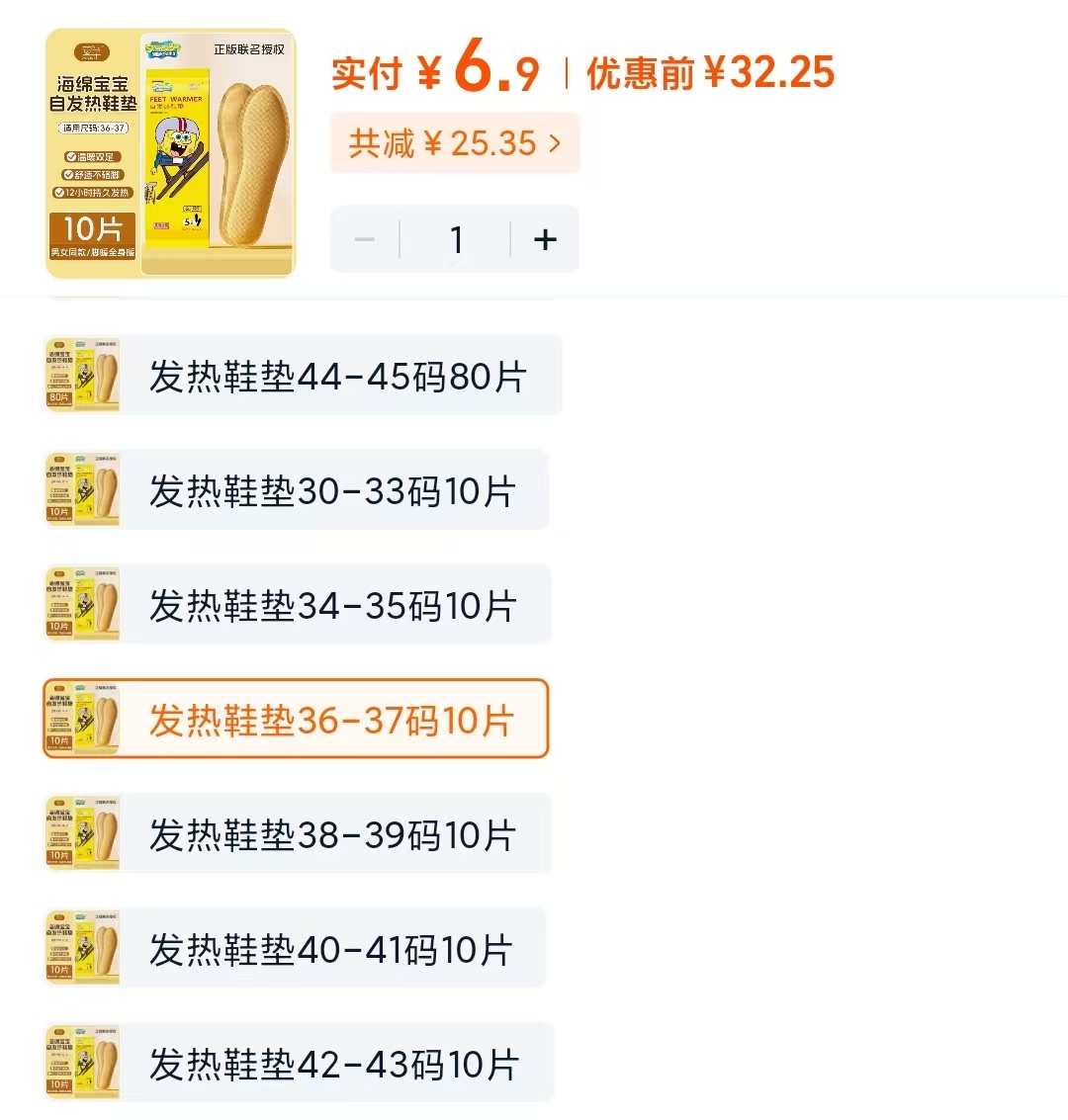Open the main SpongeBob insole product image
The image size is (1068, 1120).
point(168,150)
